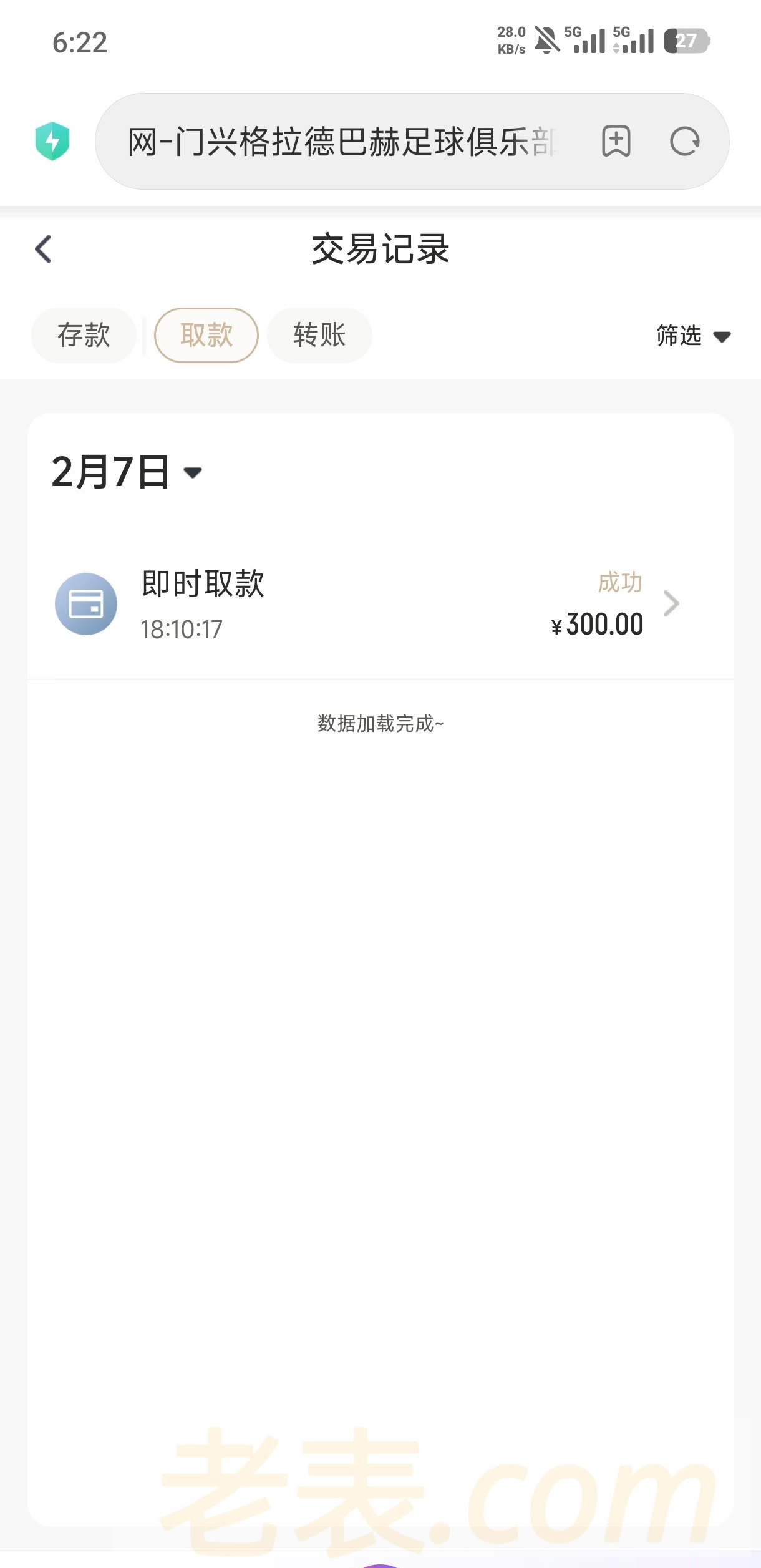Open the 即时取款 ¥300.00 record
The image size is (761, 1568).
(380, 604)
